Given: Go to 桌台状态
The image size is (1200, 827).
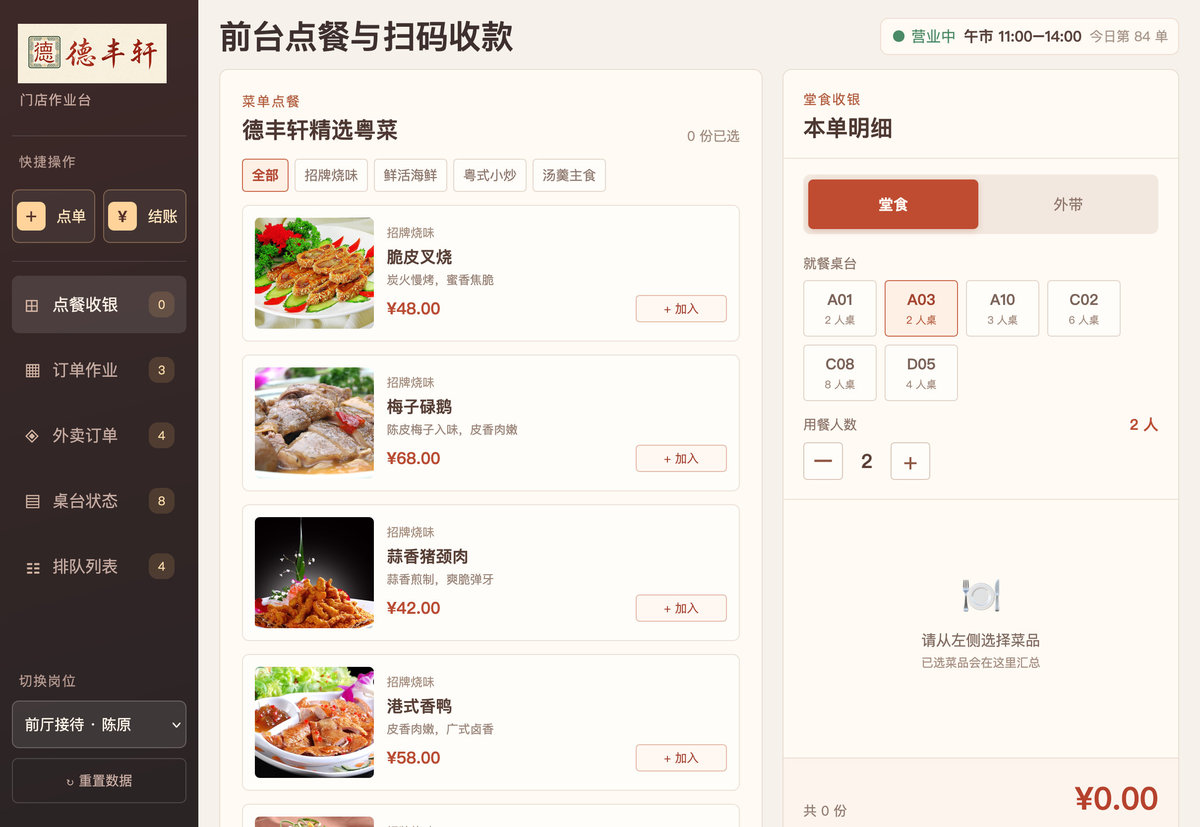Looking at the screenshot, I should pos(99,501).
